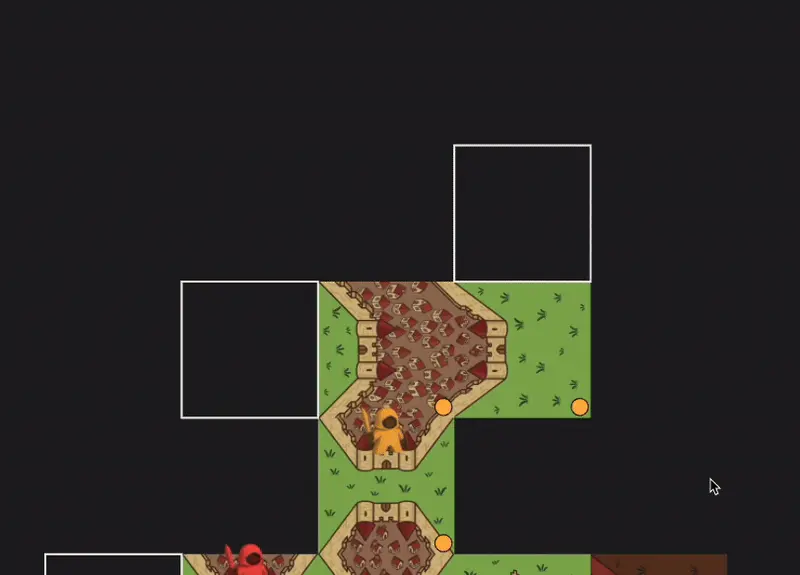Select the empty slot left of the red meeple

(113, 565)
